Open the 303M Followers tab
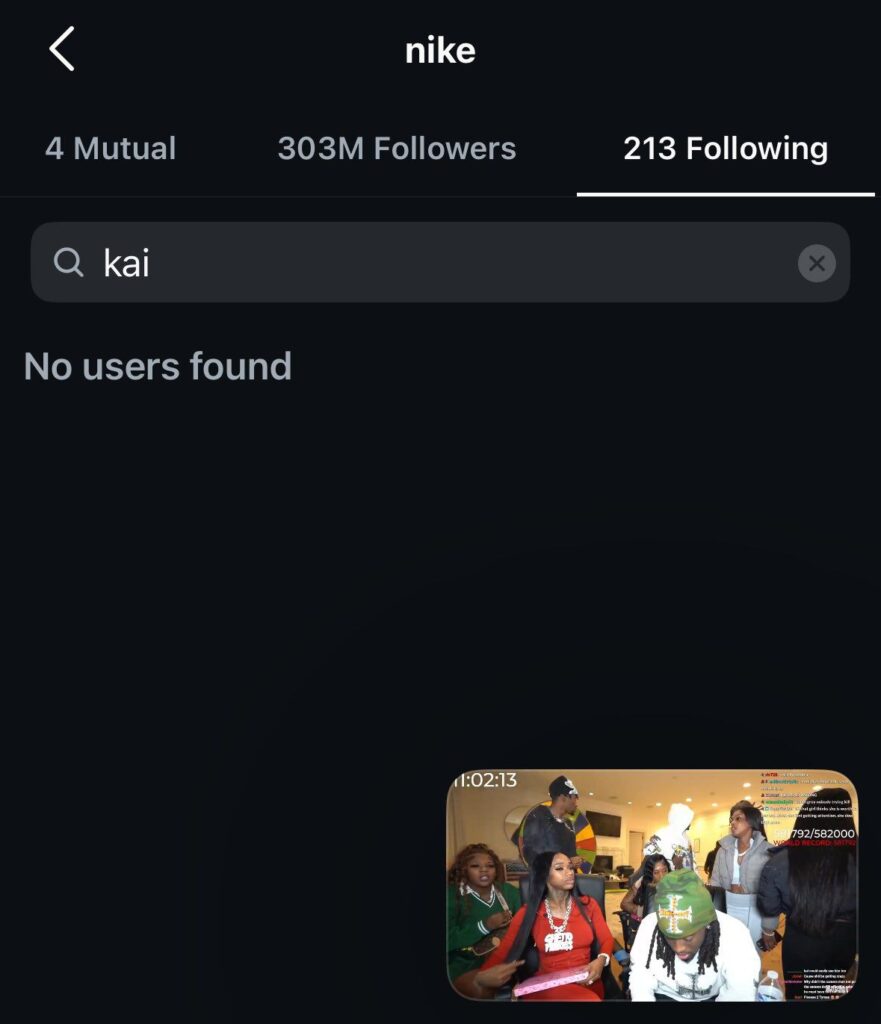Image resolution: width=881 pixels, height=1024 pixels. click(396, 149)
